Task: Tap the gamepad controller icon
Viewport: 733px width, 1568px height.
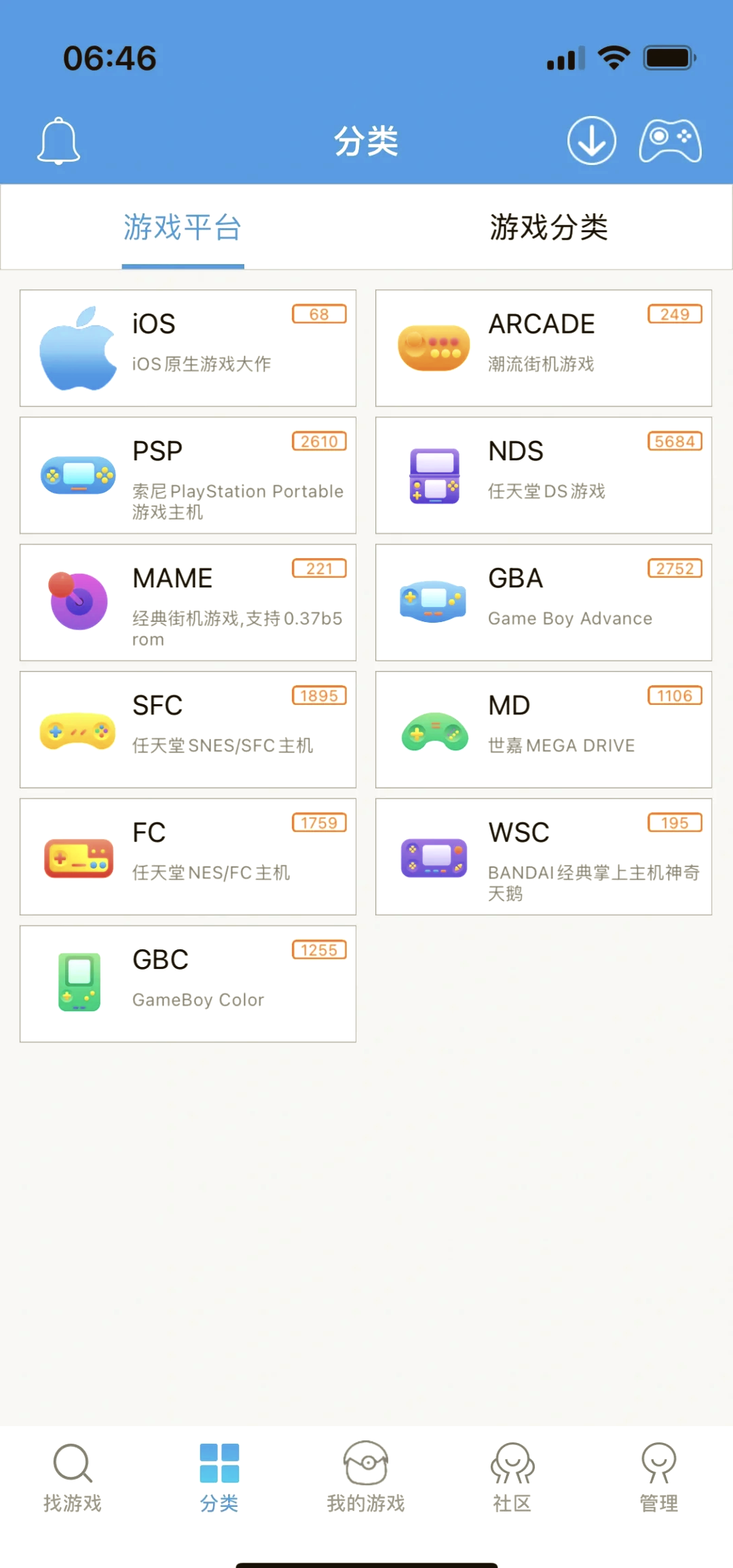Action: [x=670, y=141]
